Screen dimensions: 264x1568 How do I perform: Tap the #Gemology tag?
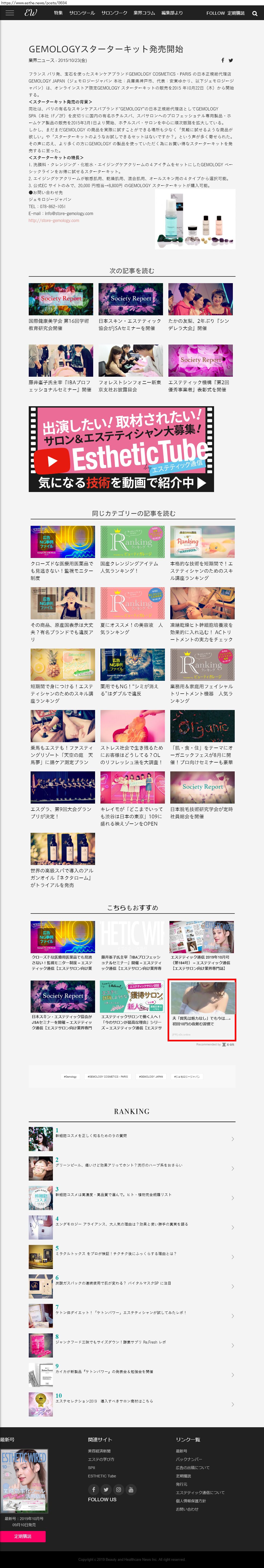[70, 1076]
